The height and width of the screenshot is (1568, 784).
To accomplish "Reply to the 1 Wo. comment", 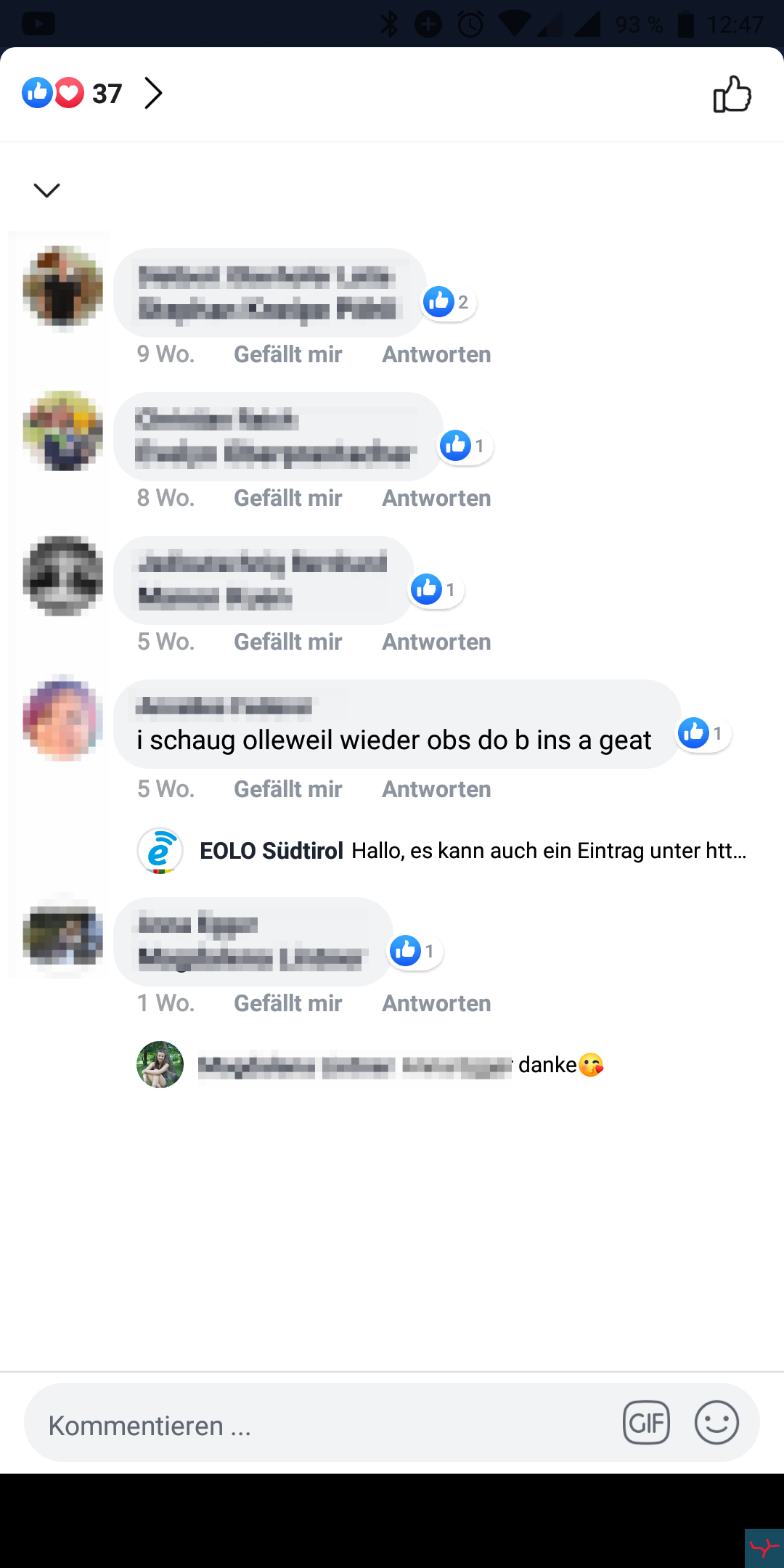I will click(x=436, y=1003).
